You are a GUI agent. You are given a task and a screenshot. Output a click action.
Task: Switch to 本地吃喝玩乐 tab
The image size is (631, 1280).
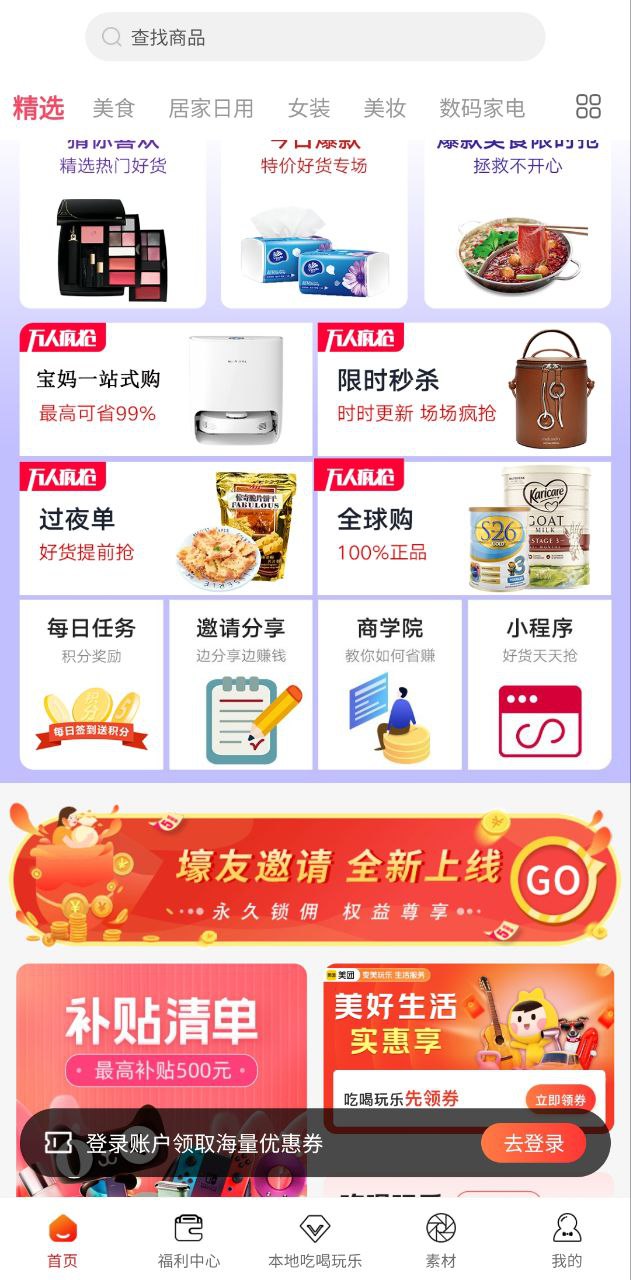pyautogui.click(x=315, y=1240)
